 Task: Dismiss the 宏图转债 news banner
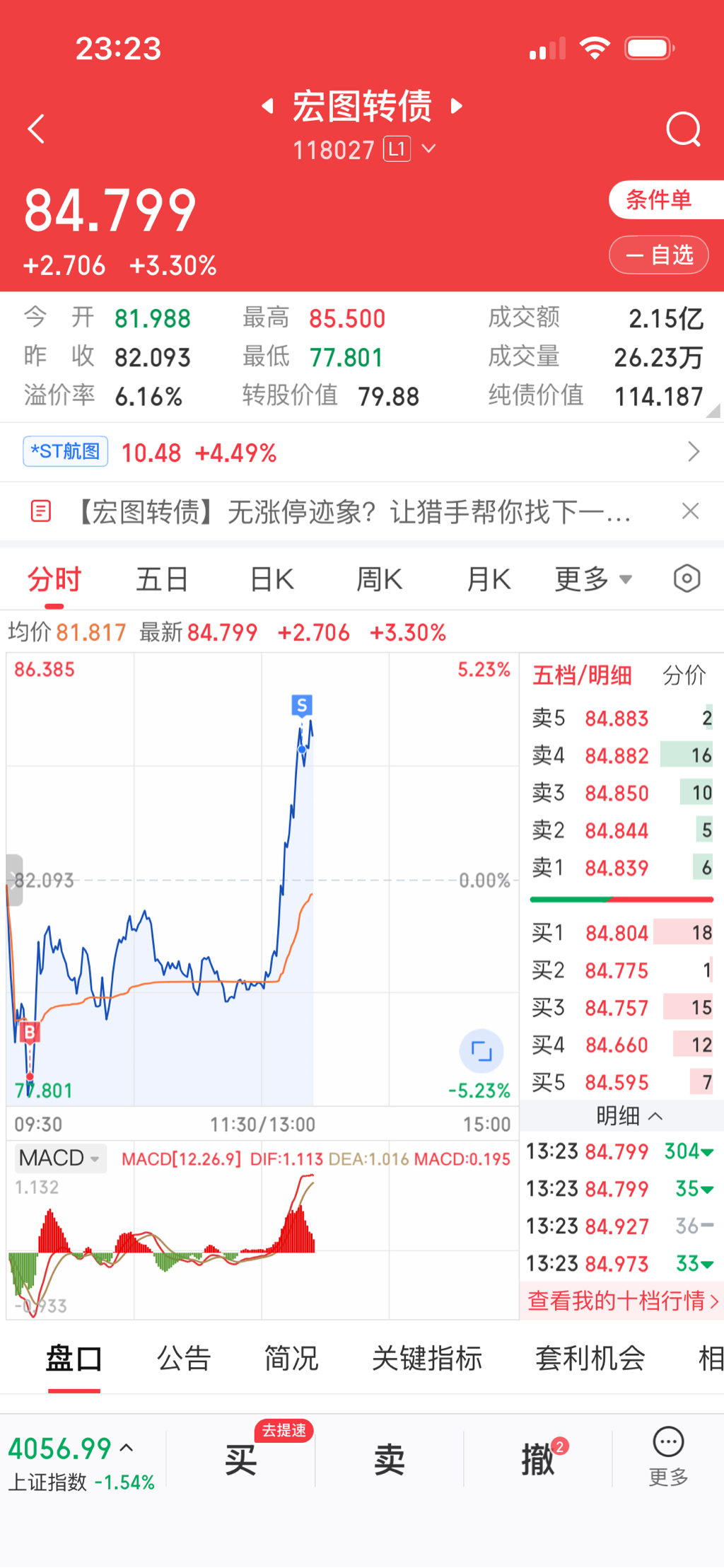(690, 511)
